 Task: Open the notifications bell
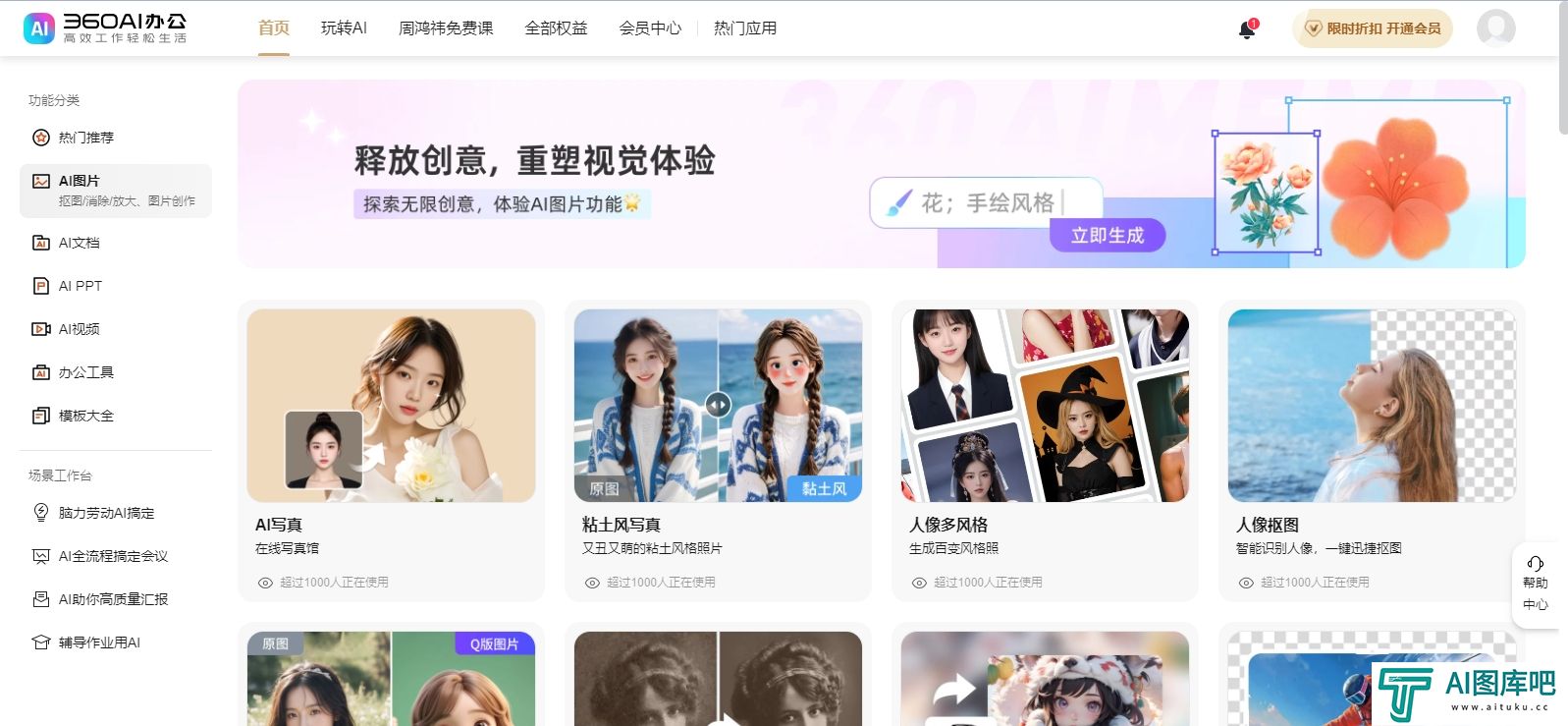1247,29
